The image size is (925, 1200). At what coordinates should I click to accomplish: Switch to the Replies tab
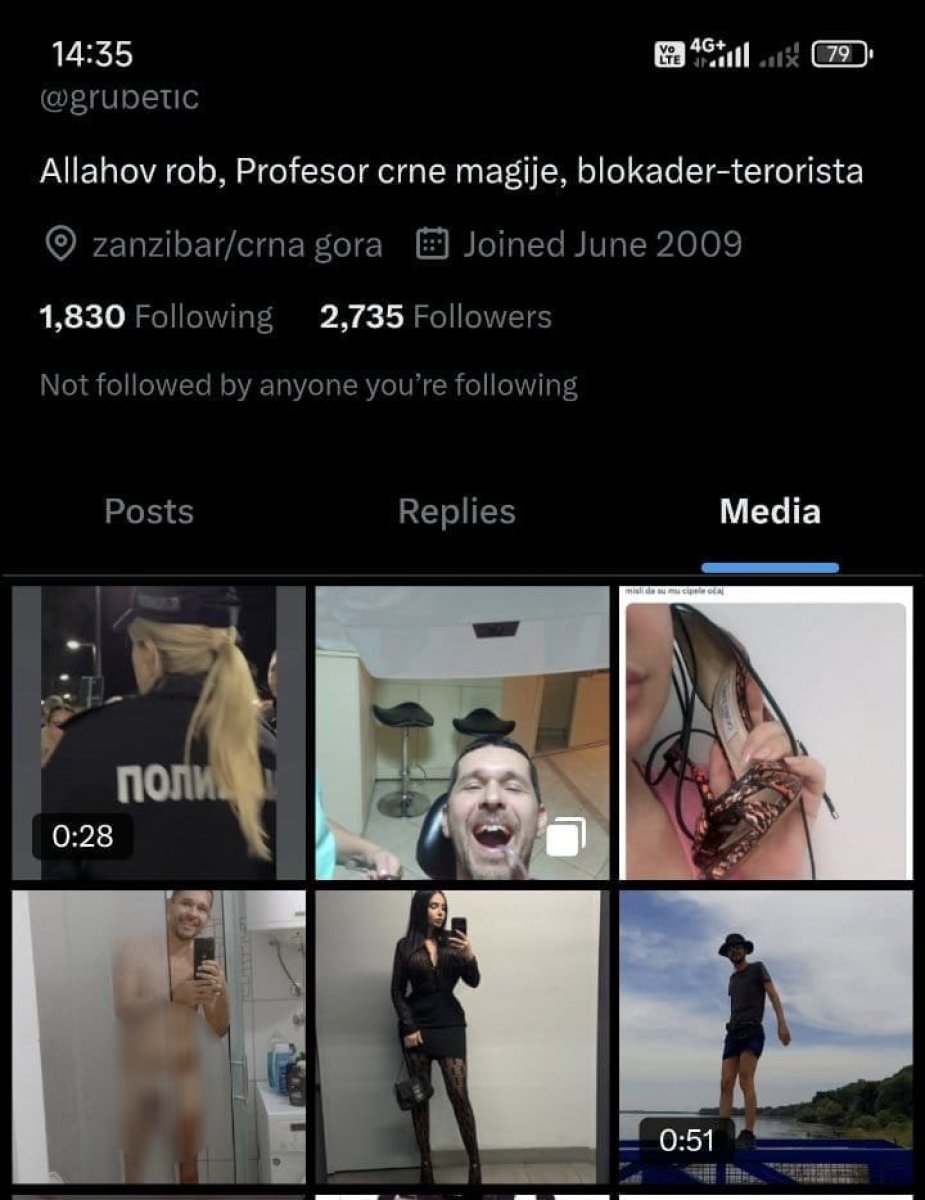click(x=456, y=512)
